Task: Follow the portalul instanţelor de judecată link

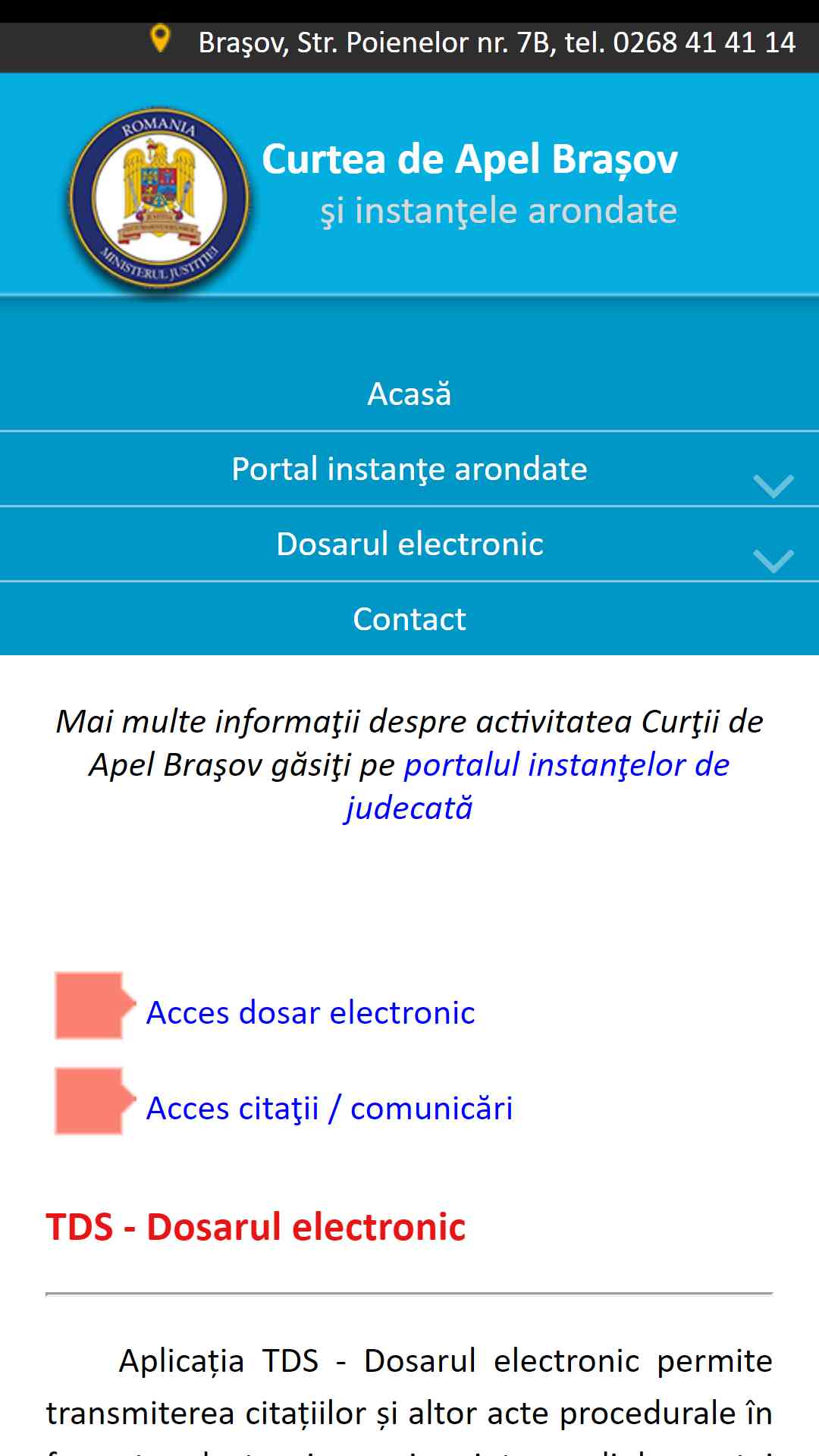Action: click(x=537, y=786)
